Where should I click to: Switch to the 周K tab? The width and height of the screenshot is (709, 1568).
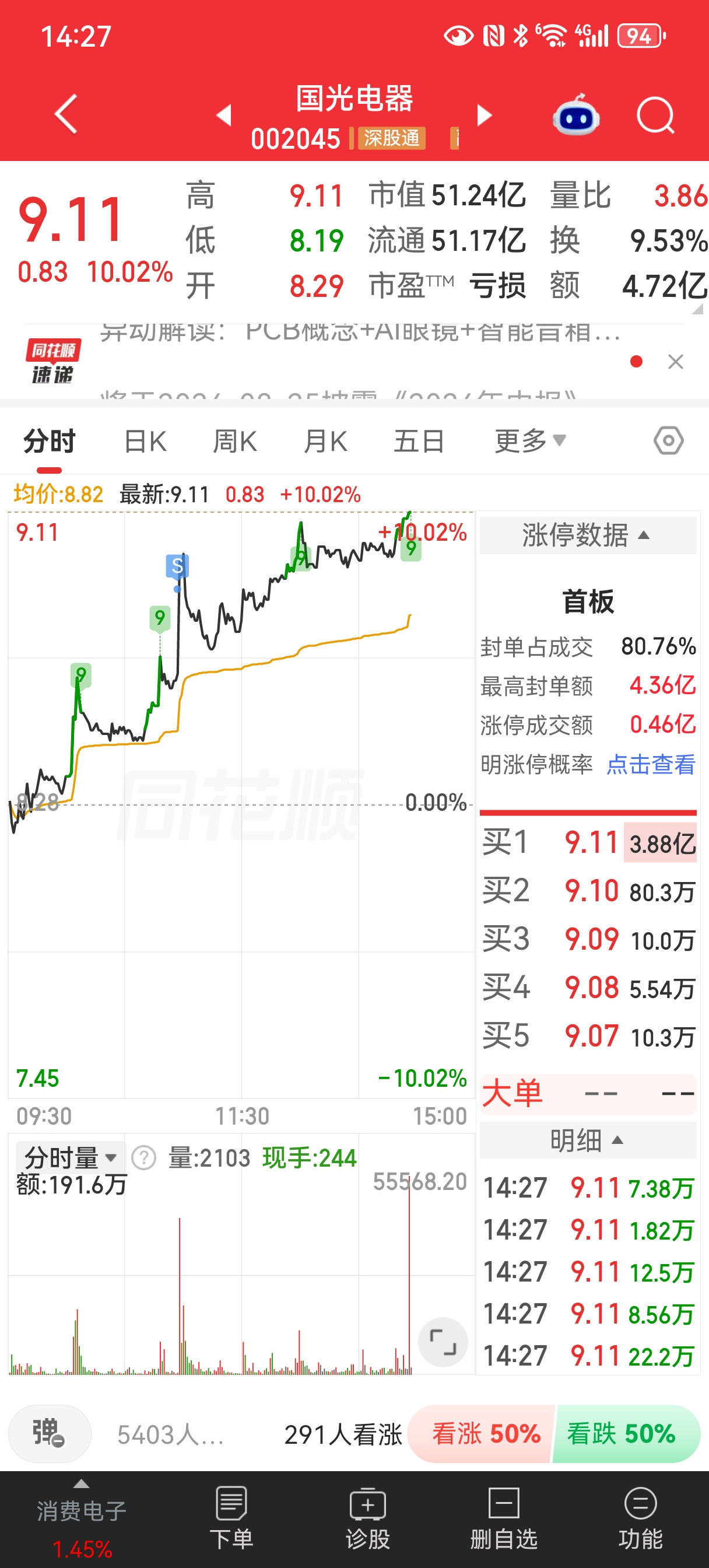235,440
